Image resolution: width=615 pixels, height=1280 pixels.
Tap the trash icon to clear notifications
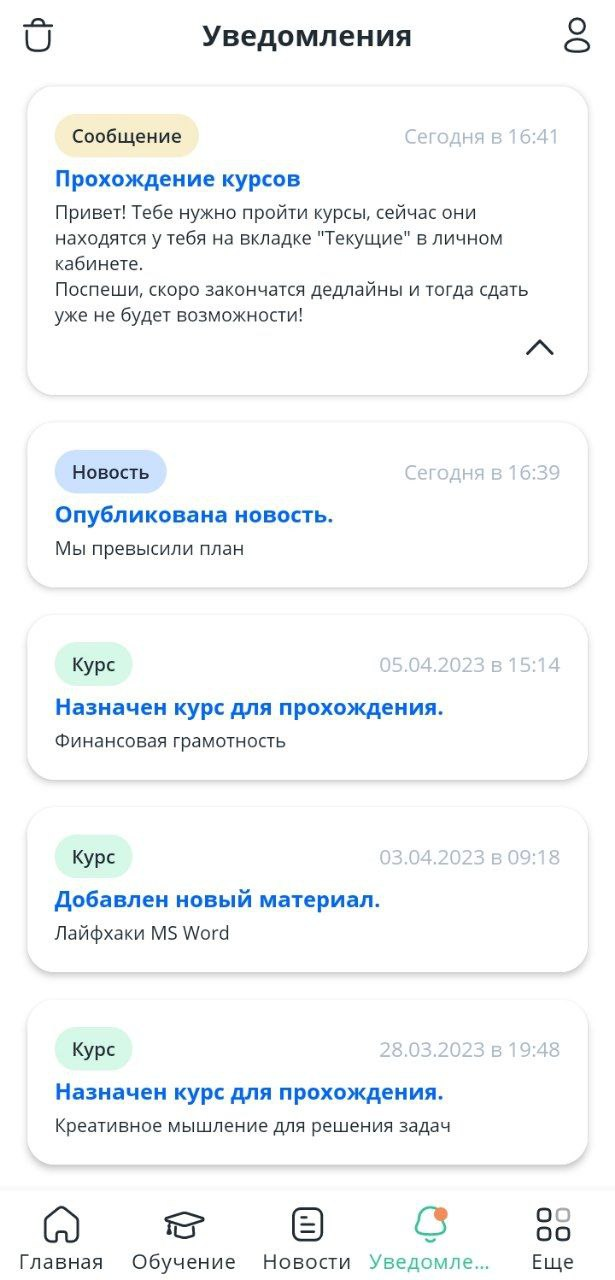click(38, 35)
